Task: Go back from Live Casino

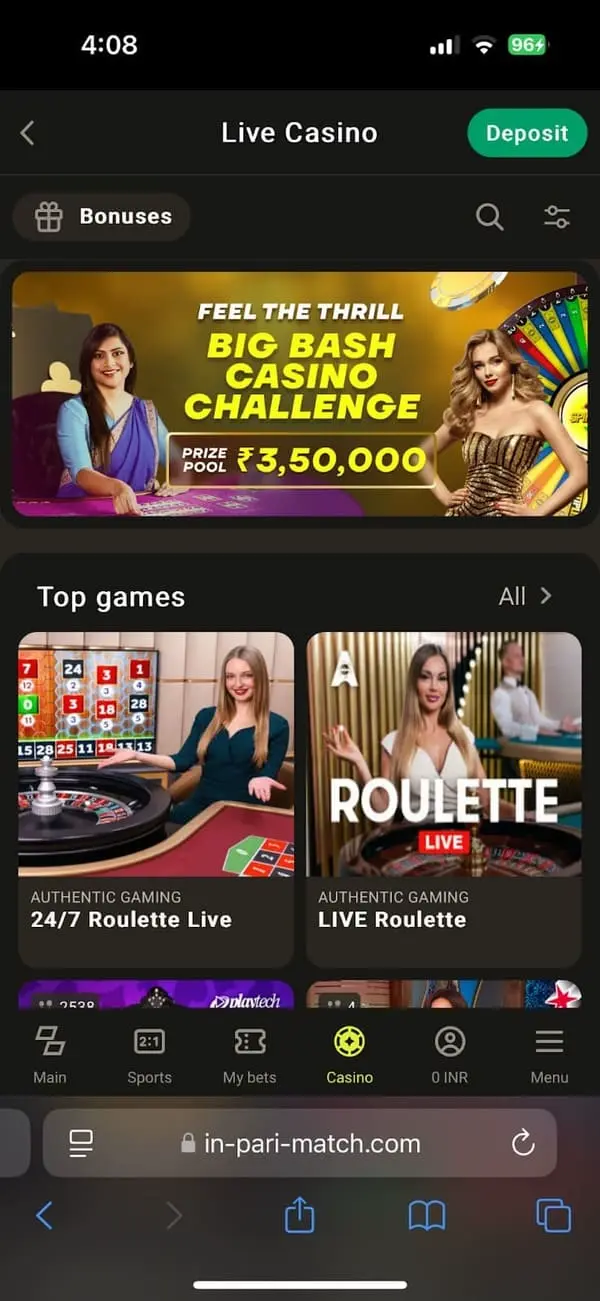Action: (27, 133)
